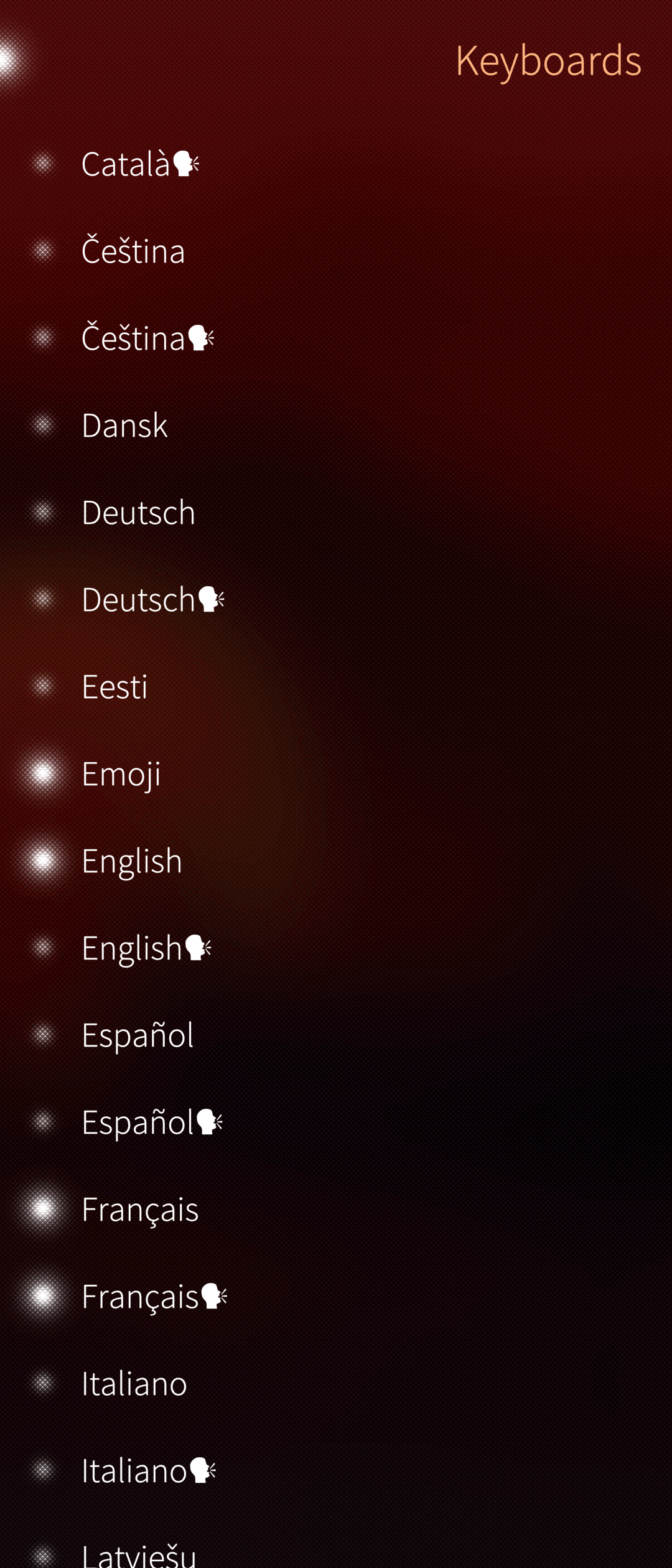Go back using the top-left page indicator
672x1568 pixels.
coord(7,60)
